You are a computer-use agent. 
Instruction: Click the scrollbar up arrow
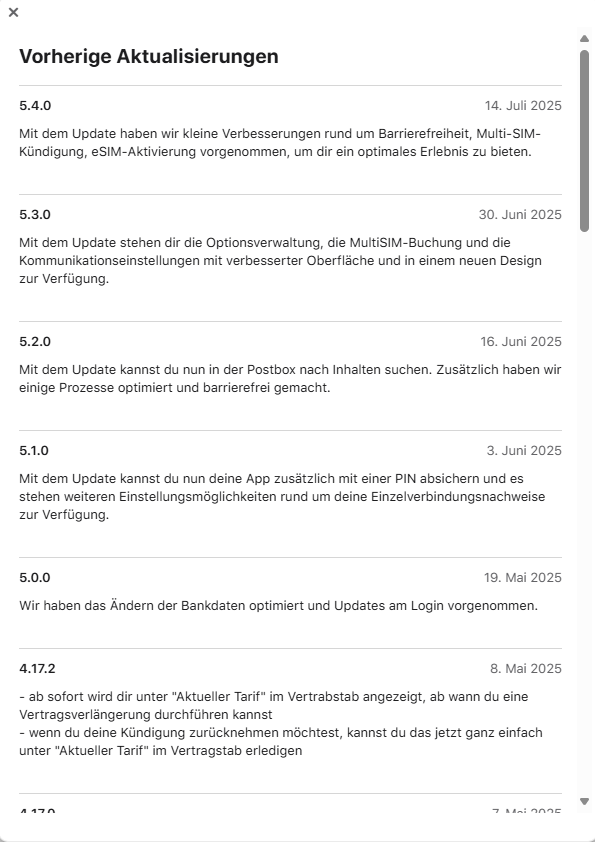[x=585, y=39]
